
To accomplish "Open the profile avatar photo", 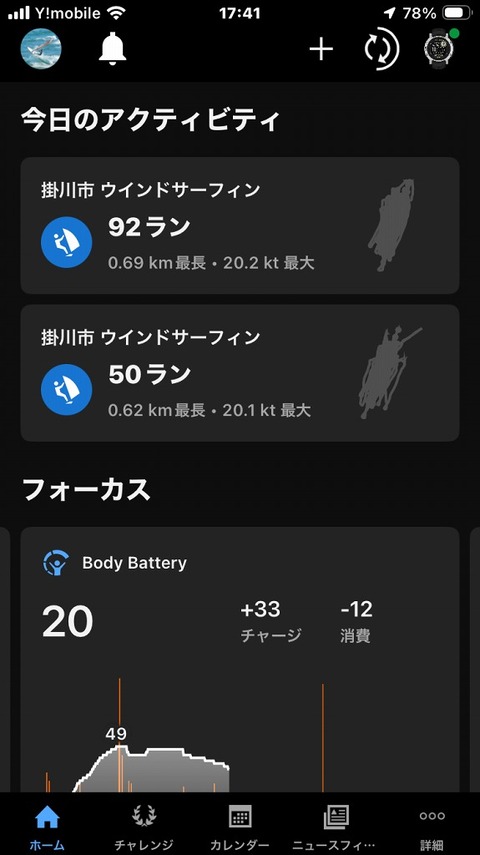I will (41, 49).
